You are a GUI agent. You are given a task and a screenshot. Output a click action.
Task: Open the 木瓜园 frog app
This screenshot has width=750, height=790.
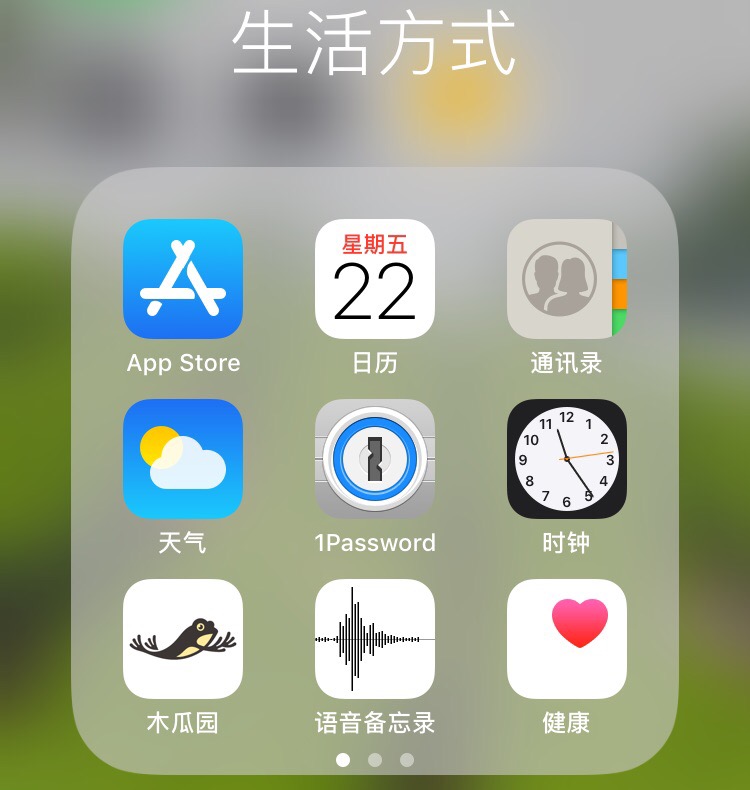click(183, 639)
